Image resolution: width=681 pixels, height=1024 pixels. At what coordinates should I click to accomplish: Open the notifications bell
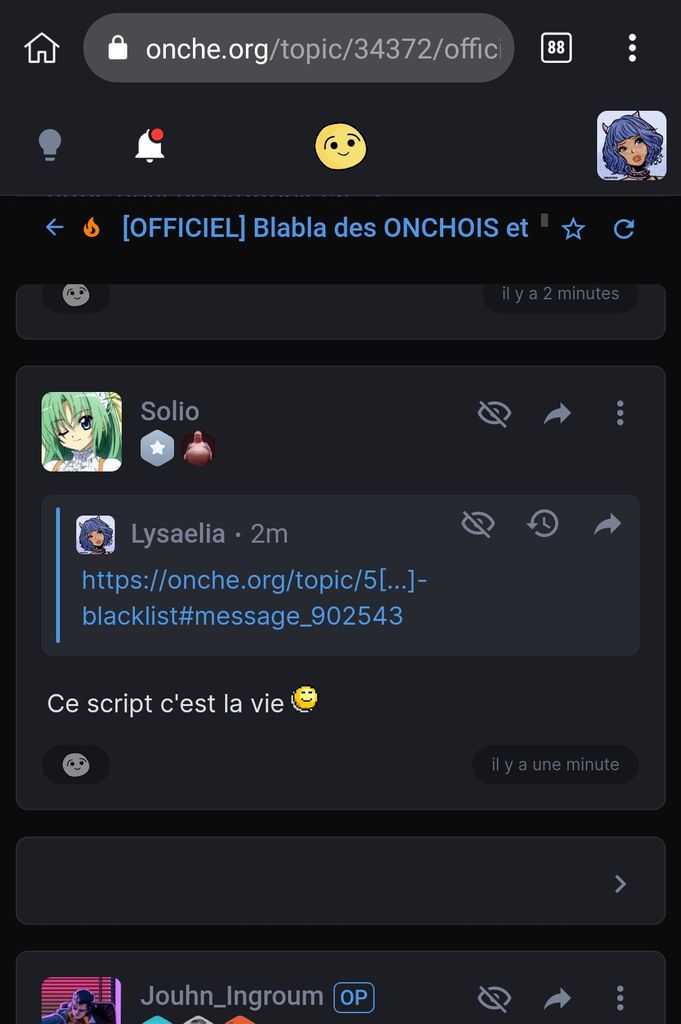149,145
